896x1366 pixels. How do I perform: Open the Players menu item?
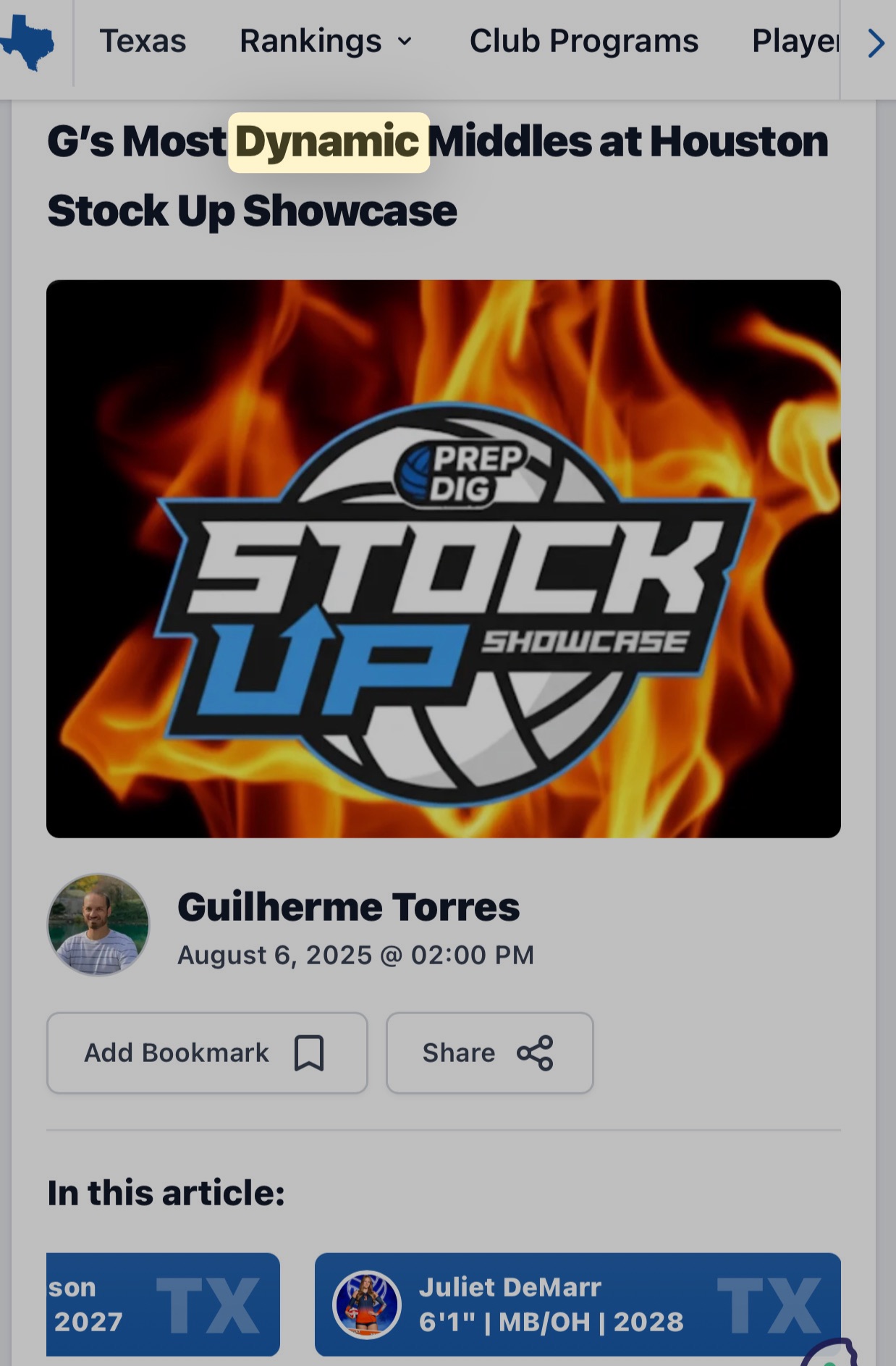pos(795,41)
